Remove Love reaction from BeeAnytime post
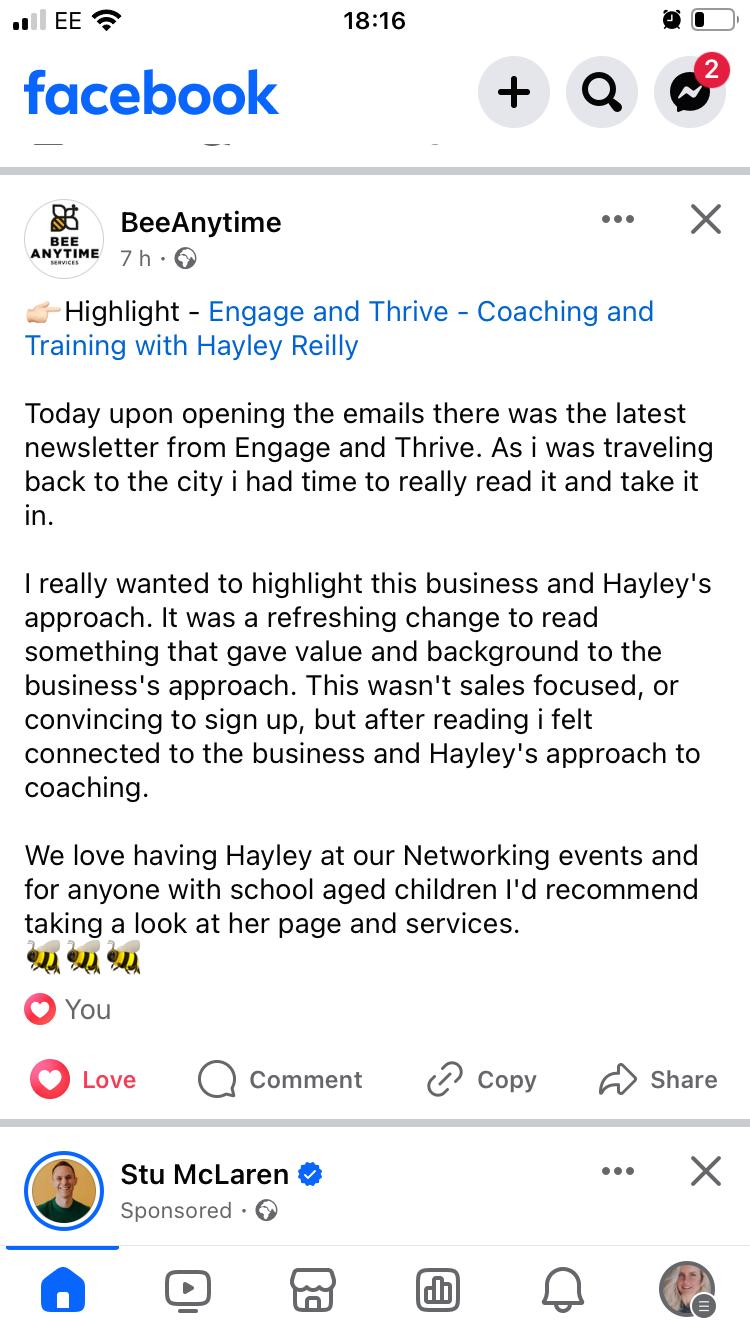The image size is (750, 1334). 84,1080
